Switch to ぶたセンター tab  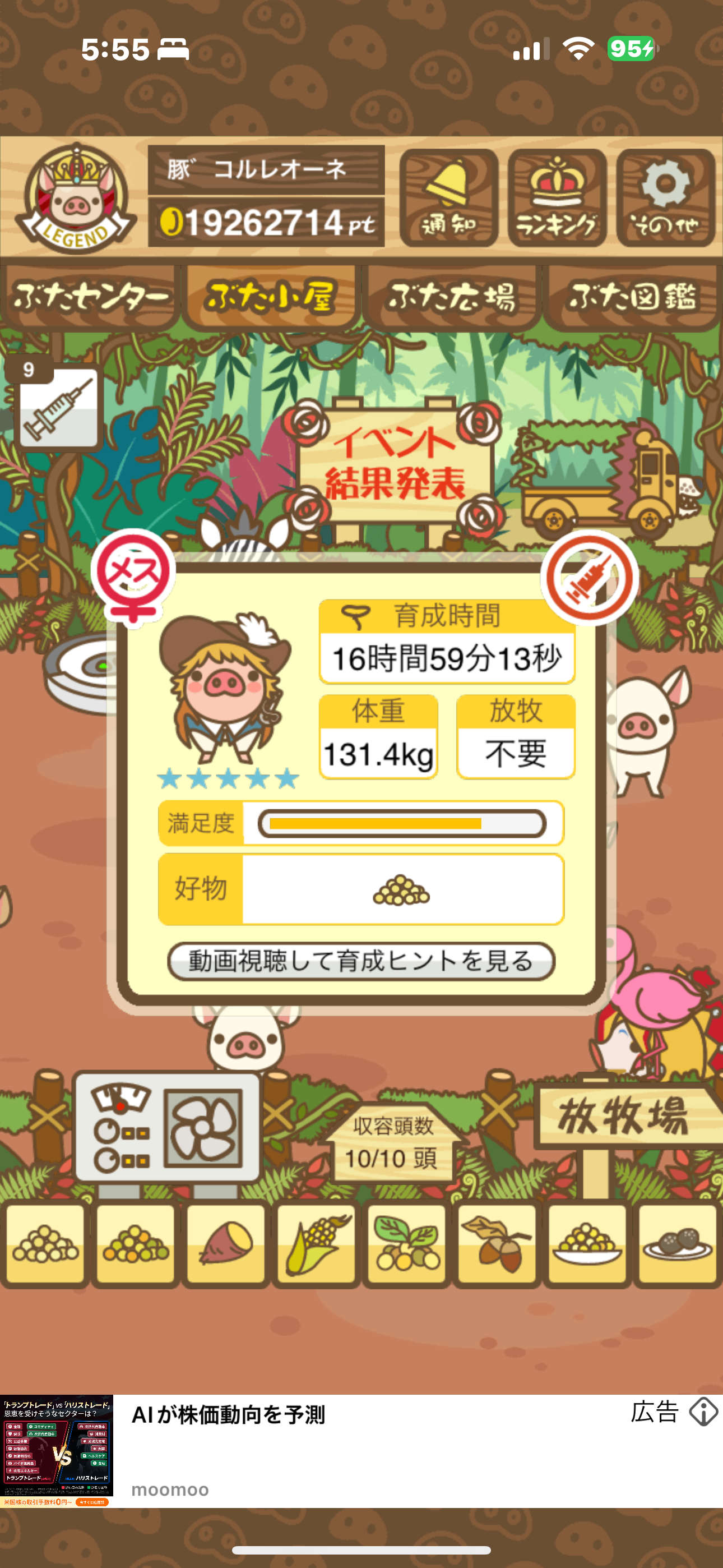(x=90, y=297)
